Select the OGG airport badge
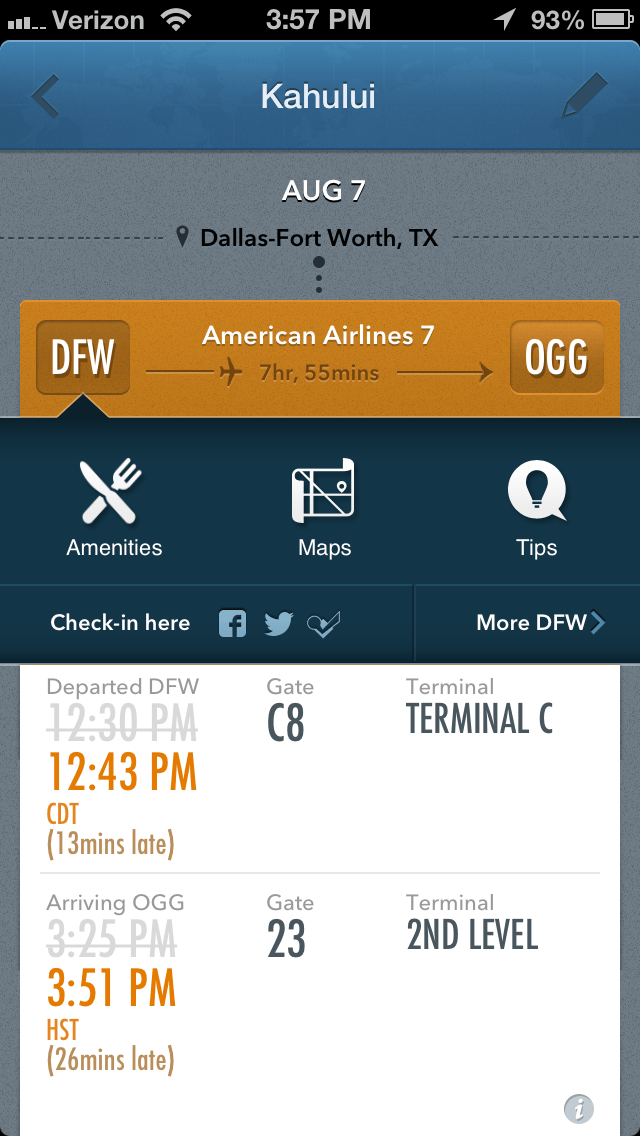640x1136 pixels. click(557, 357)
